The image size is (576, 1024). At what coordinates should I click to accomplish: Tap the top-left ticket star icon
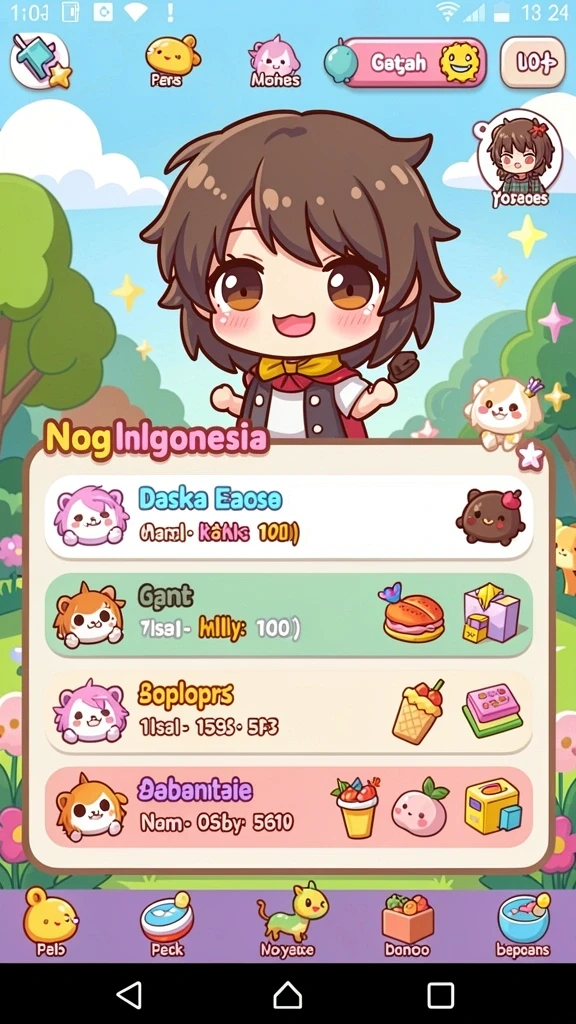41,61
